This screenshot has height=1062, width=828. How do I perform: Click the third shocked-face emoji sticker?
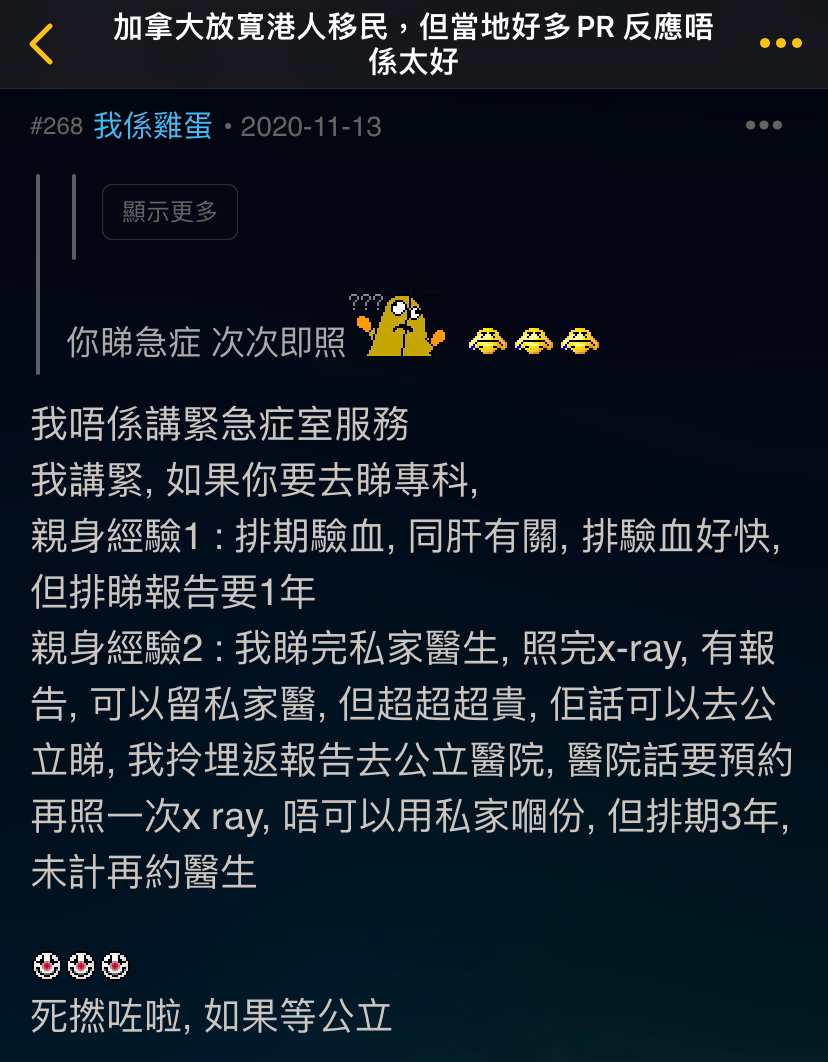pyautogui.click(x=114, y=966)
